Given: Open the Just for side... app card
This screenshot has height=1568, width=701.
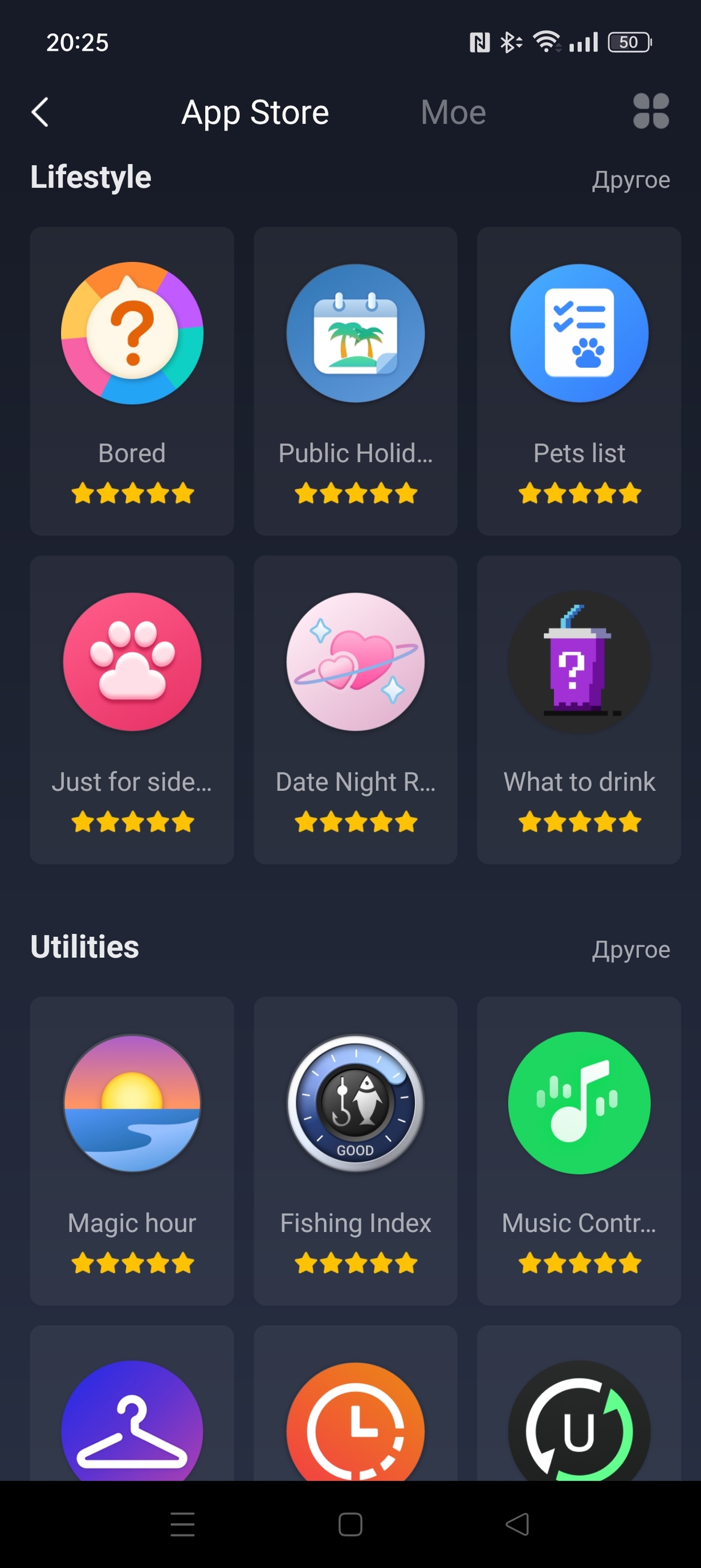Looking at the screenshot, I should coord(132,709).
